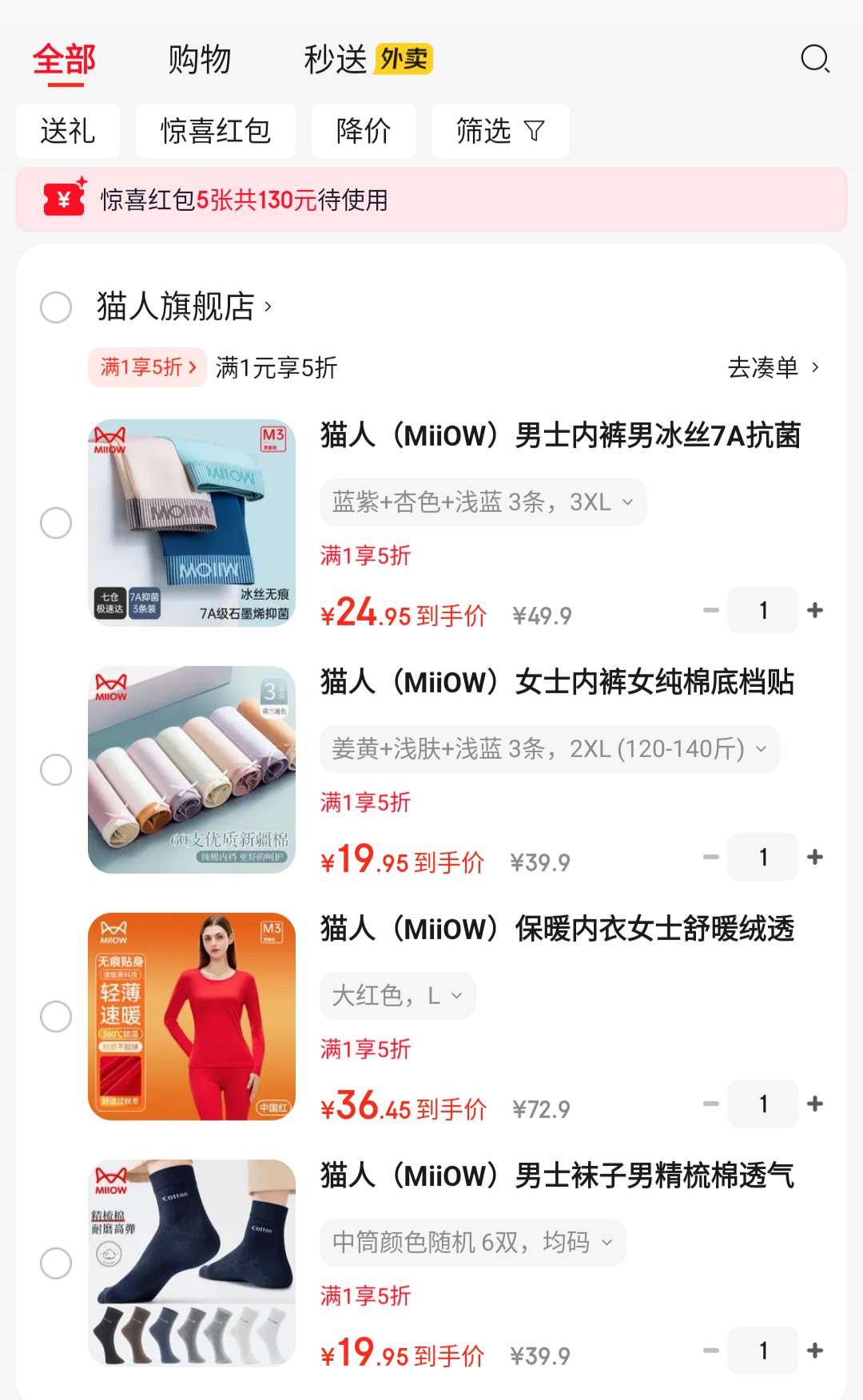The height and width of the screenshot is (1400, 863).
Task: Switch to the 秒送 外卖 tab
Action: pos(368,60)
